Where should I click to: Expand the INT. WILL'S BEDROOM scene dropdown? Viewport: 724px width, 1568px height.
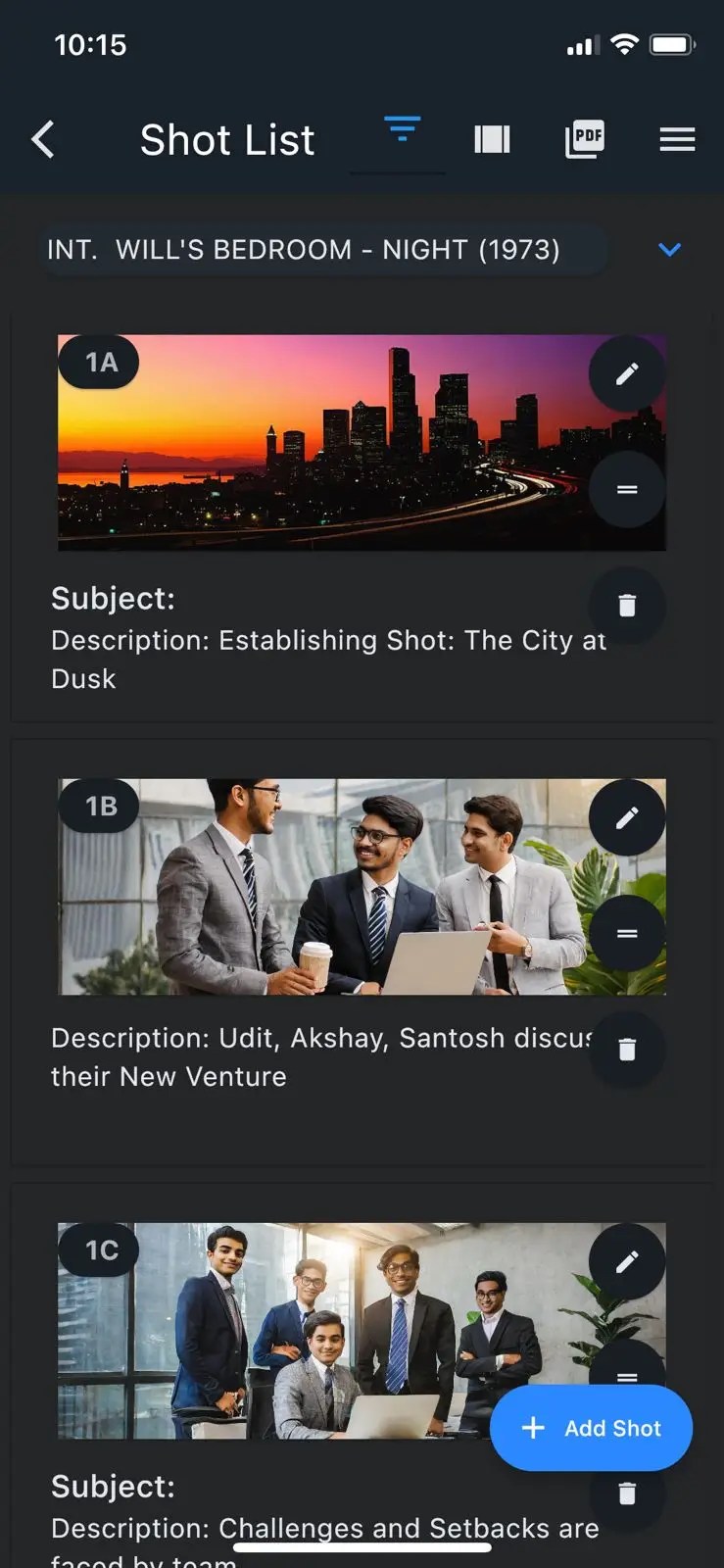(669, 250)
